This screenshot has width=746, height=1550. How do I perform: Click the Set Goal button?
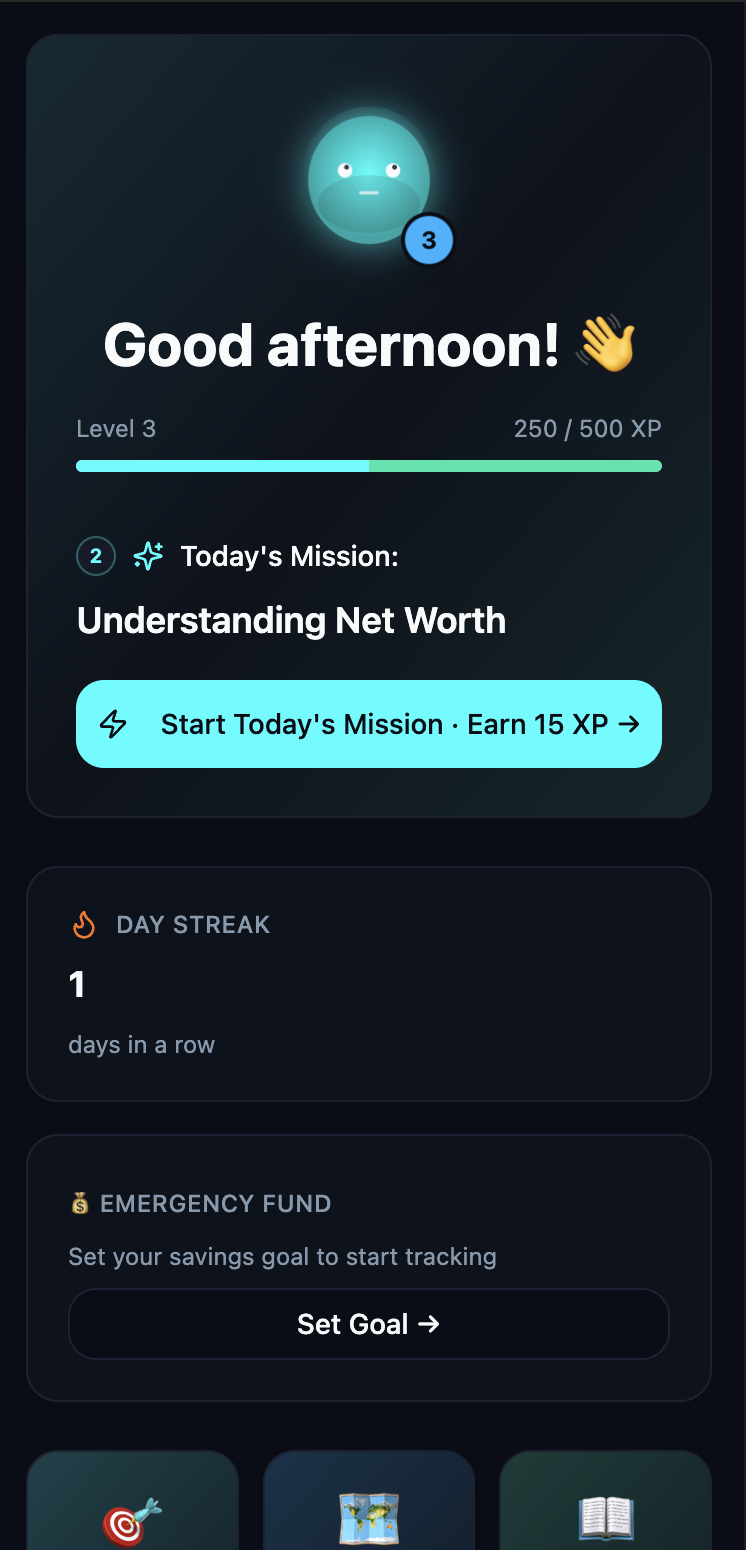pyautogui.click(x=369, y=1324)
